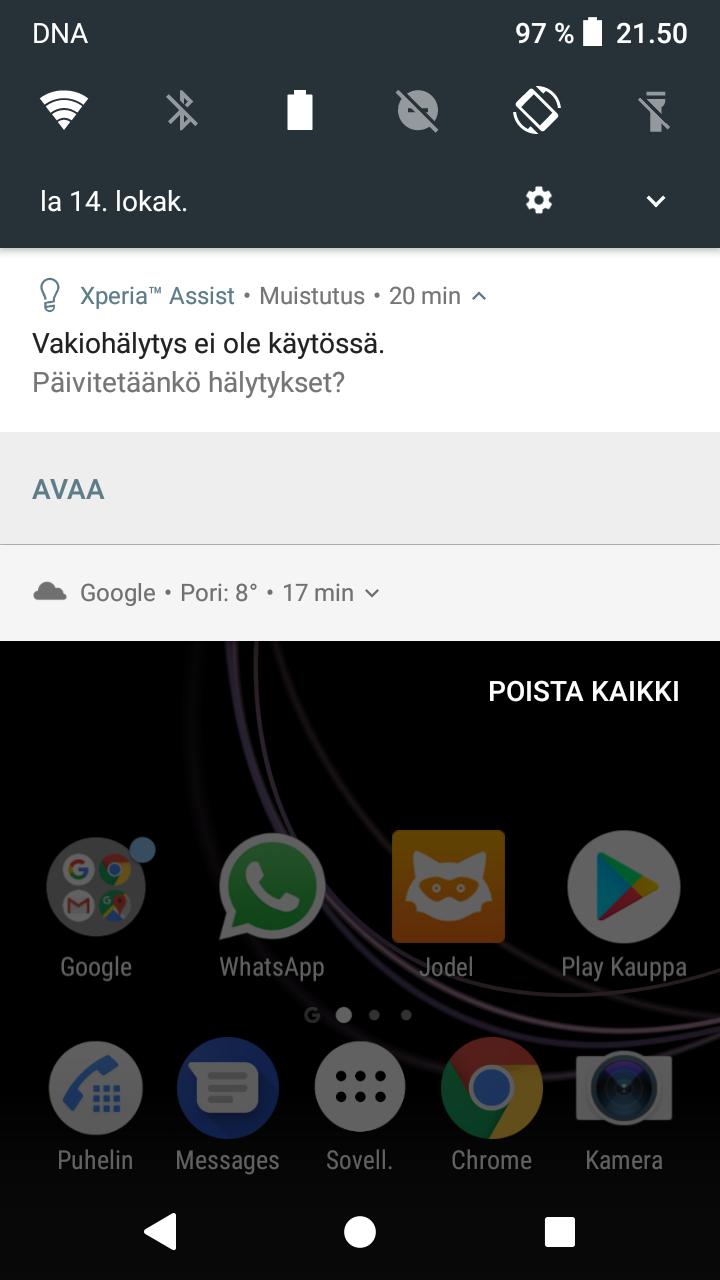This screenshot has height=1280, width=720.
Task: Tap POISTA KAIKKI to clear notifications
Action: point(584,691)
